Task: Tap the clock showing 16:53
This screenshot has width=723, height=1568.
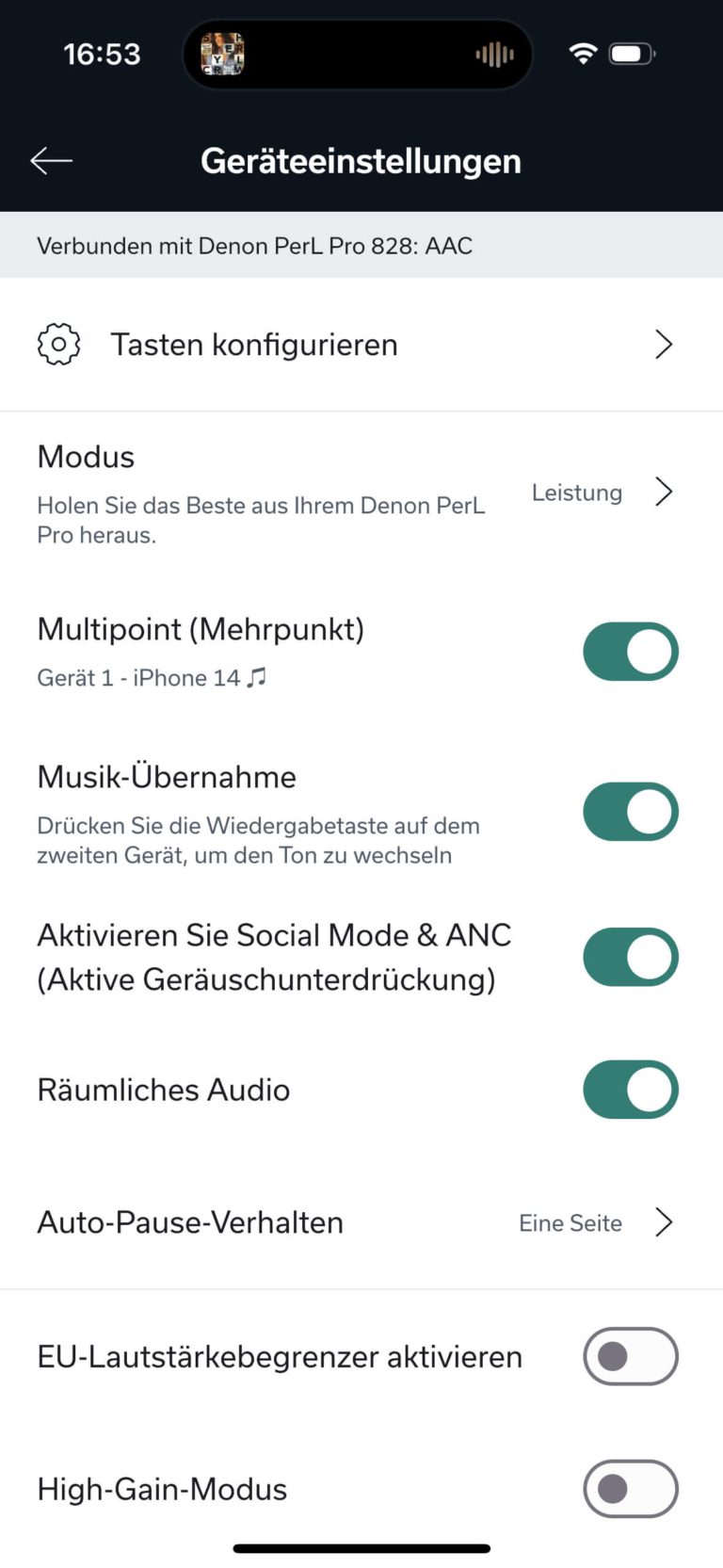Action: click(x=102, y=54)
